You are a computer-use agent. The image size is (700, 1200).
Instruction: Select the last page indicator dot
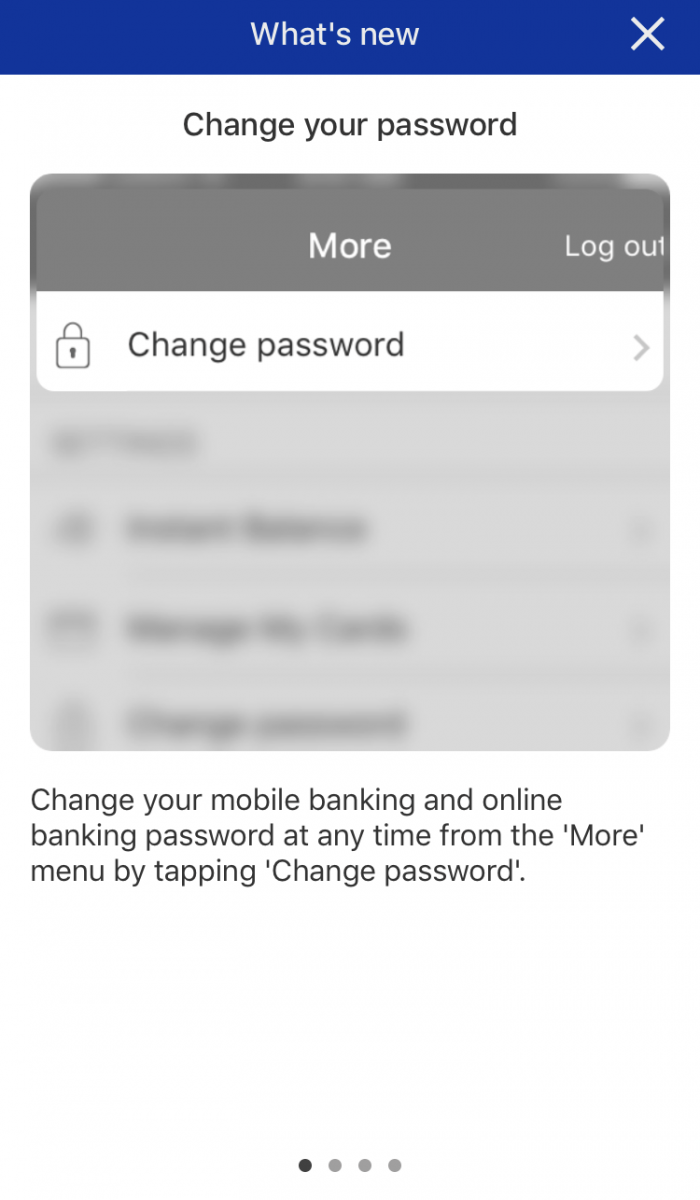point(395,1165)
